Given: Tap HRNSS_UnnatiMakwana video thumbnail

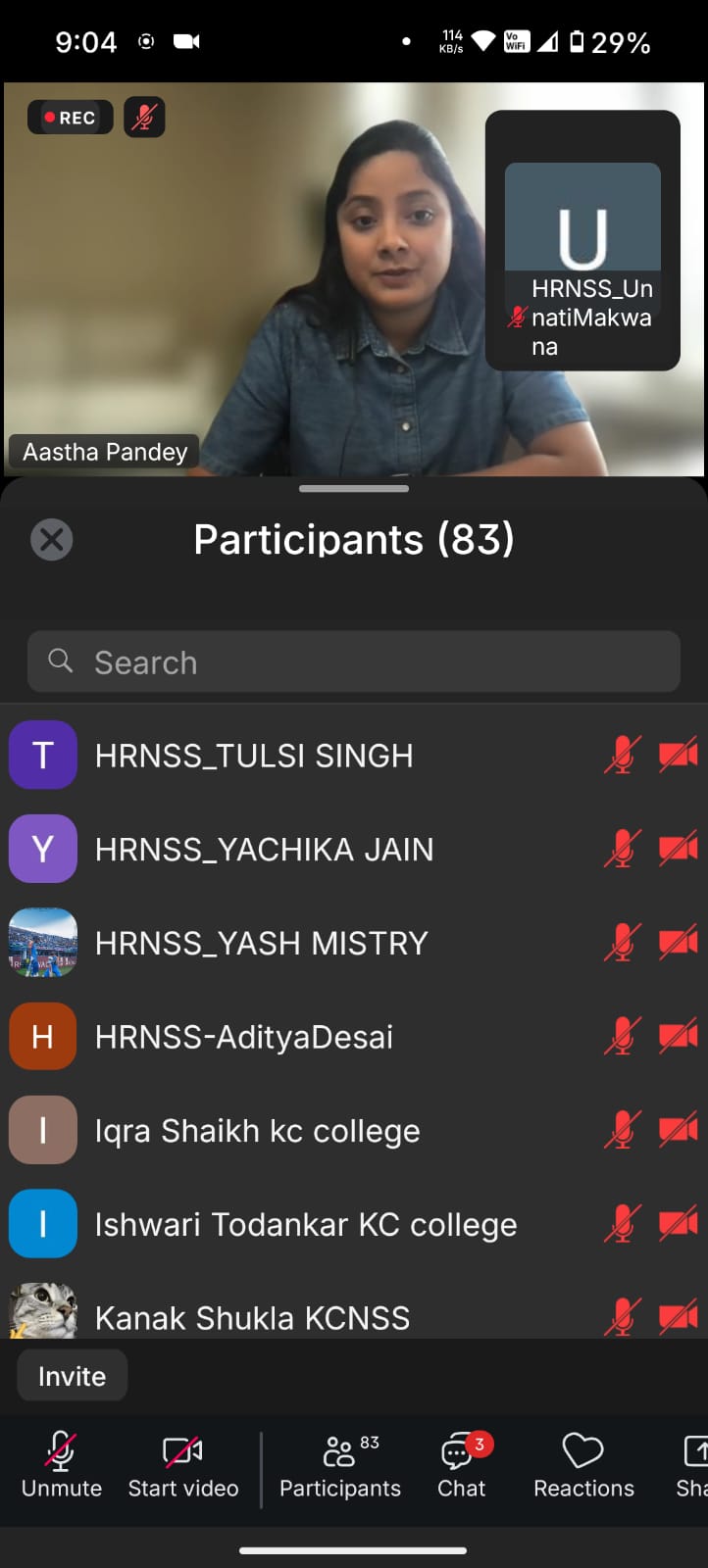Looking at the screenshot, I should [x=582, y=240].
